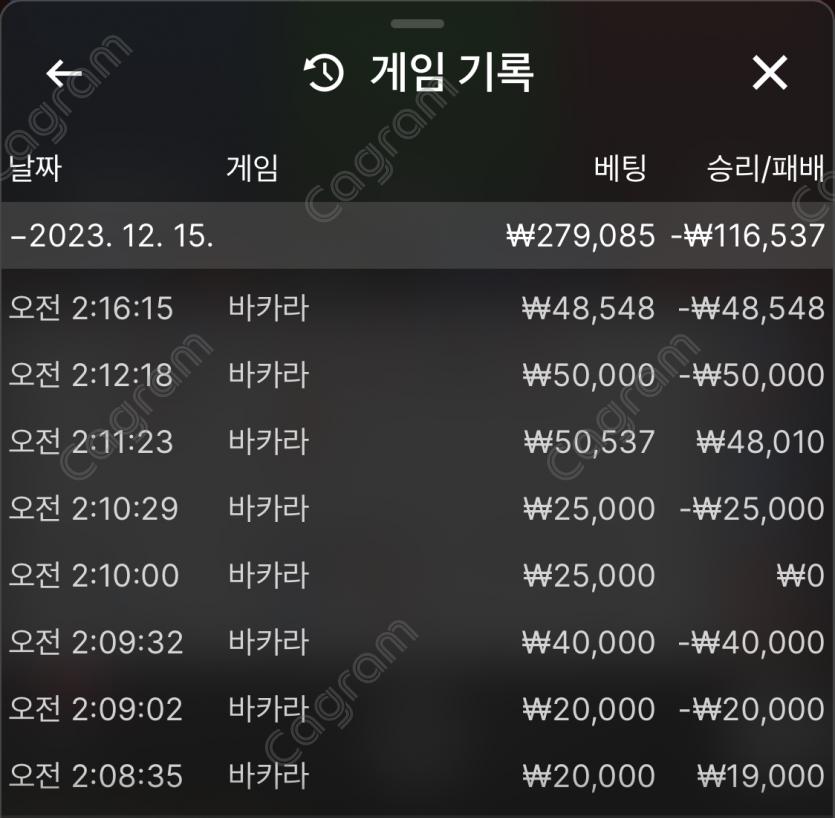The image size is (835, 818).
Task: View the 오전 2:09:32 바카라 record
Action: (x=417, y=642)
